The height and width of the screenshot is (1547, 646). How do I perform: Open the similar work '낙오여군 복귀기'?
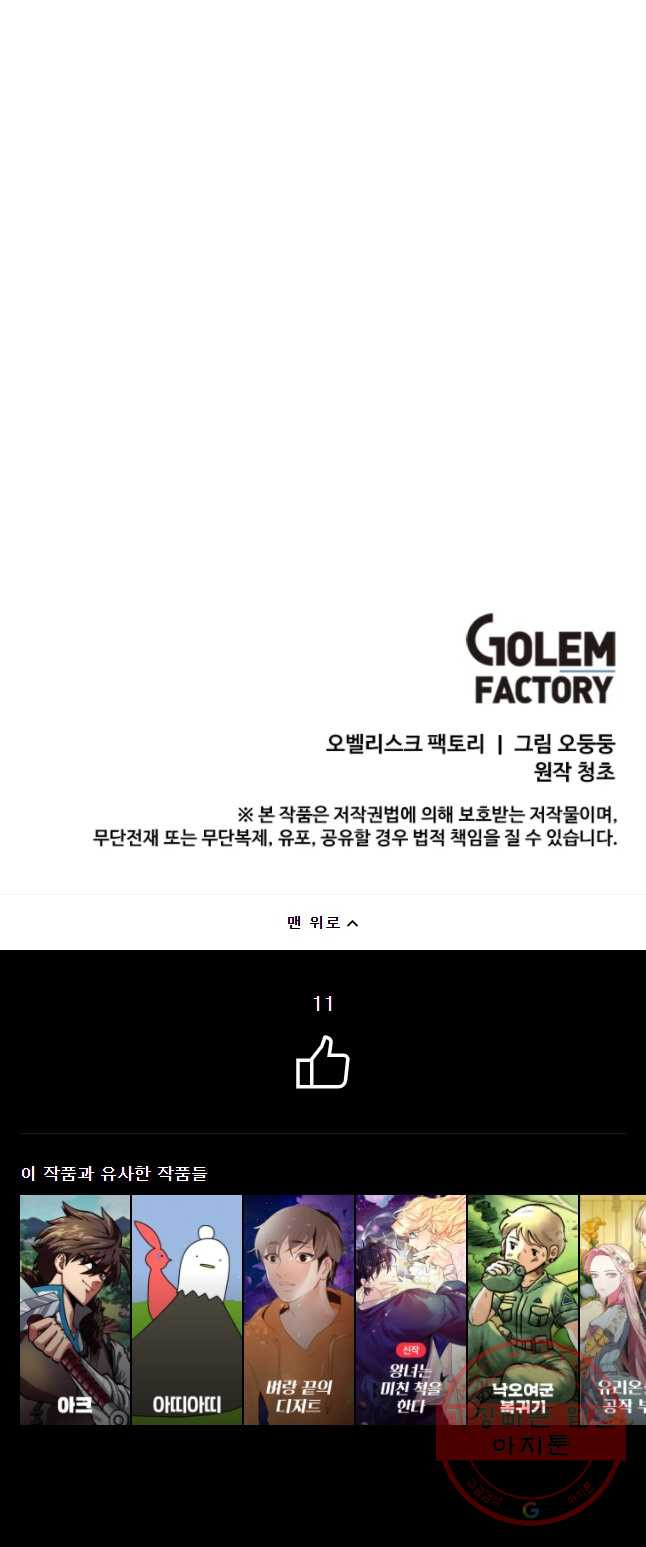(x=522, y=1308)
